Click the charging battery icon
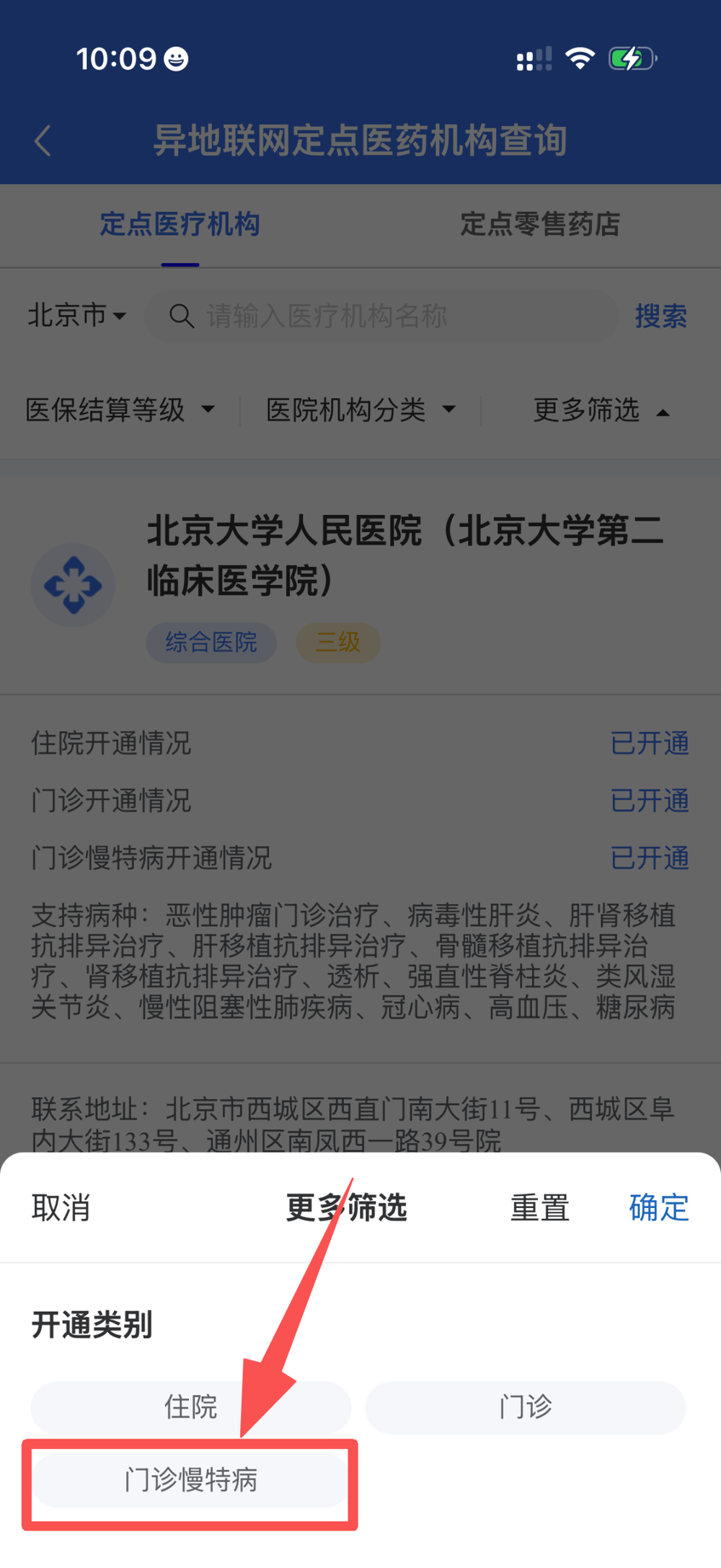Image resolution: width=721 pixels, height=1568 pixels. (x=629, y=58)
